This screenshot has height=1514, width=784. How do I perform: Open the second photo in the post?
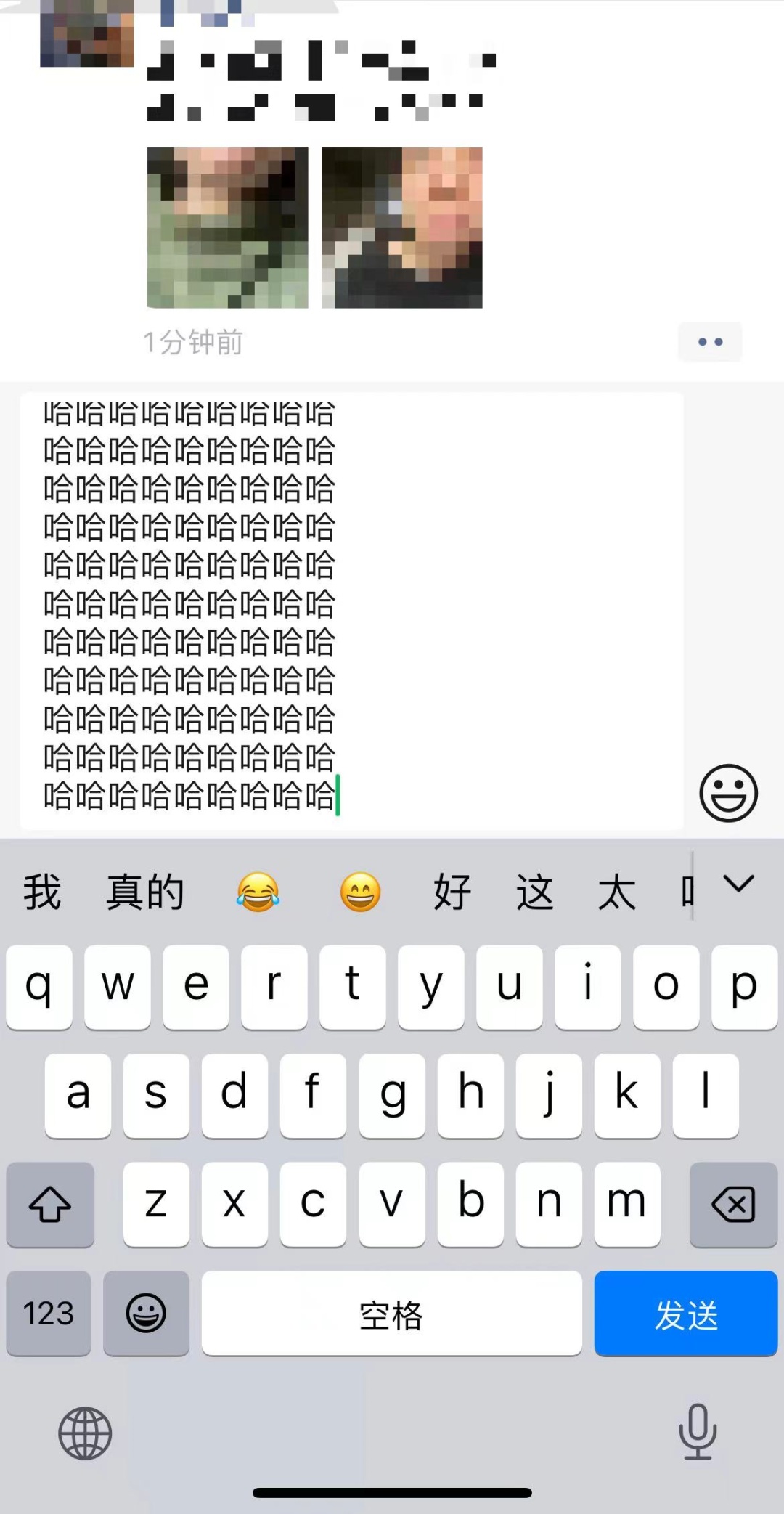402,228
